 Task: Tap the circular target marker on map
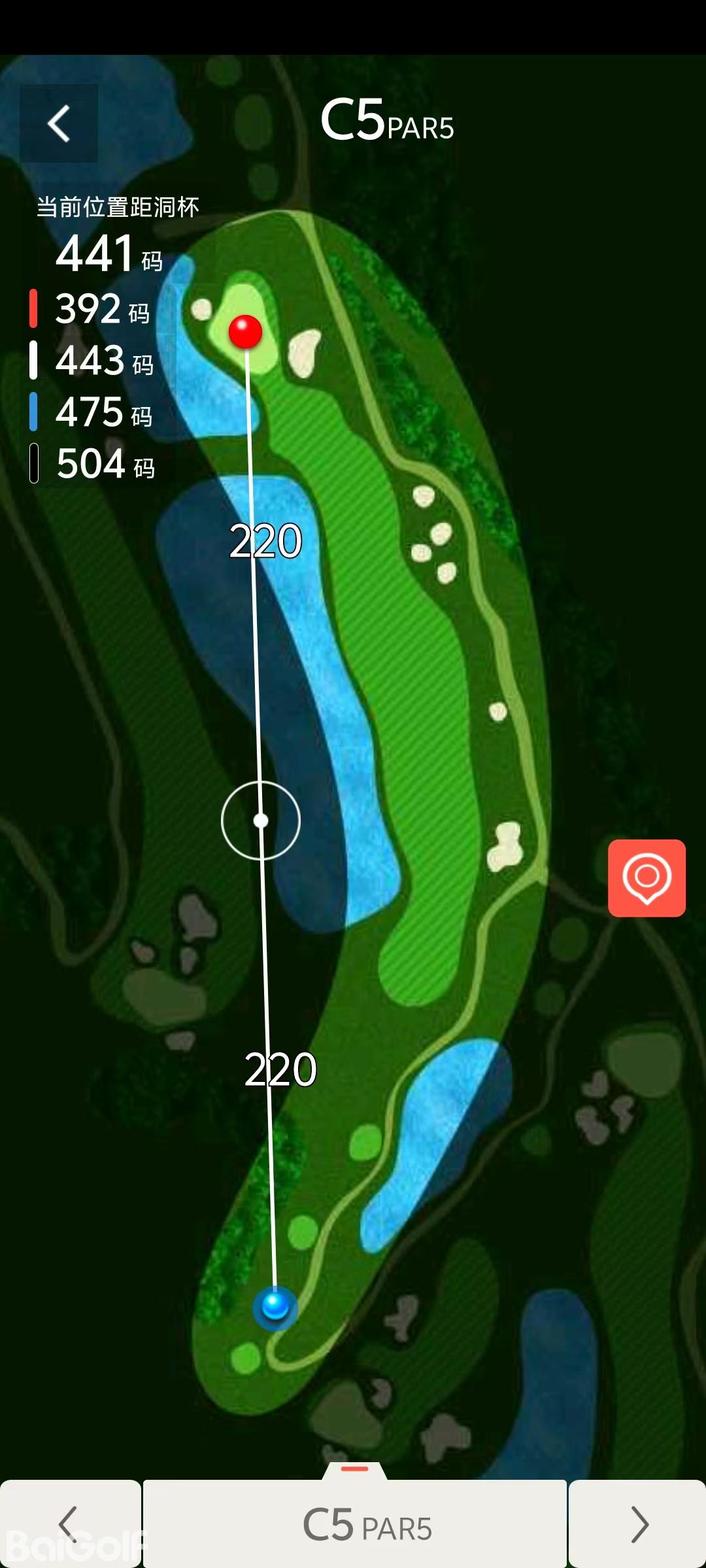pyautogui.click(x=261, y=820)
